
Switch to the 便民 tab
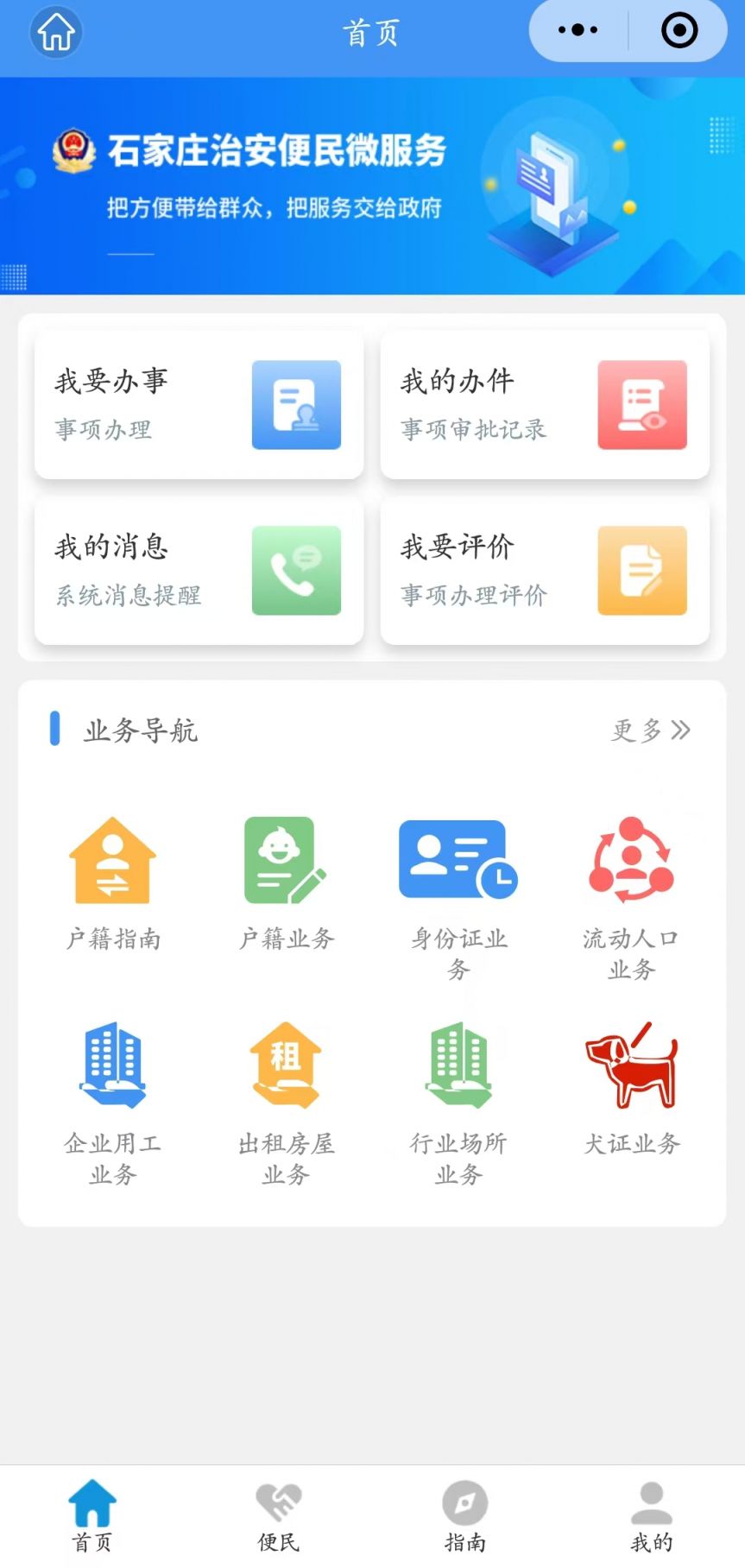click(x=279, y=1517)
